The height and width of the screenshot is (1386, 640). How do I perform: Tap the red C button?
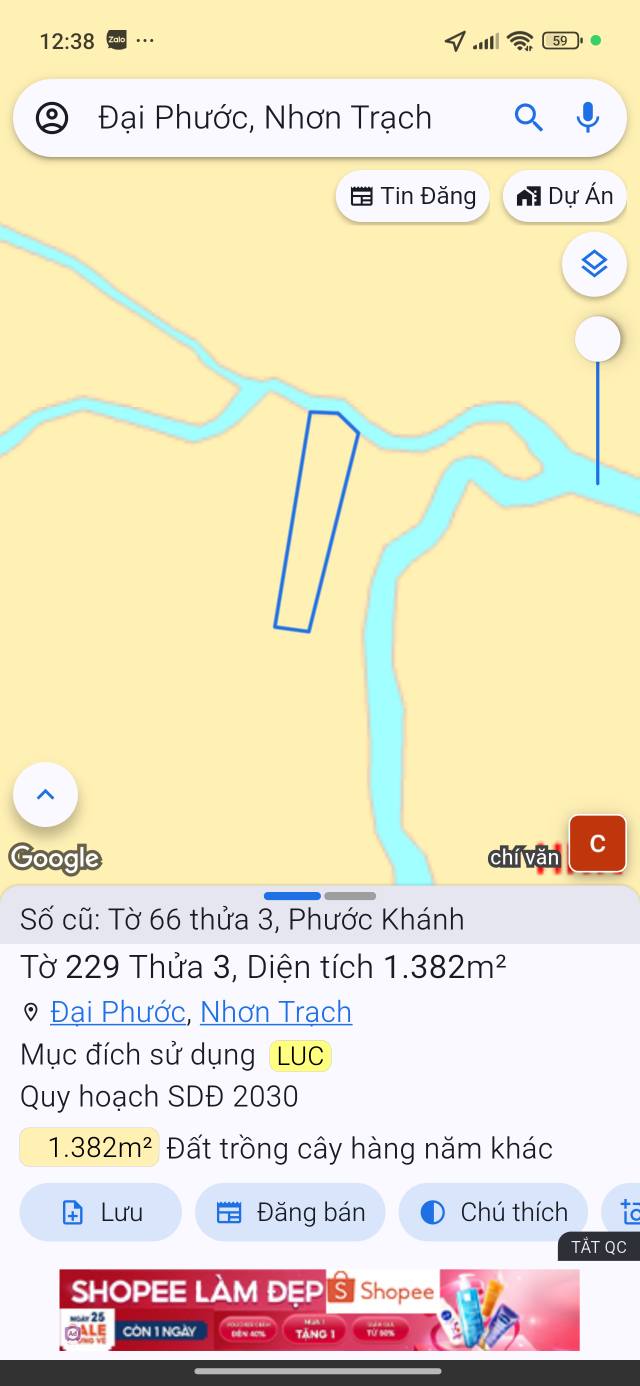[597, 843]
